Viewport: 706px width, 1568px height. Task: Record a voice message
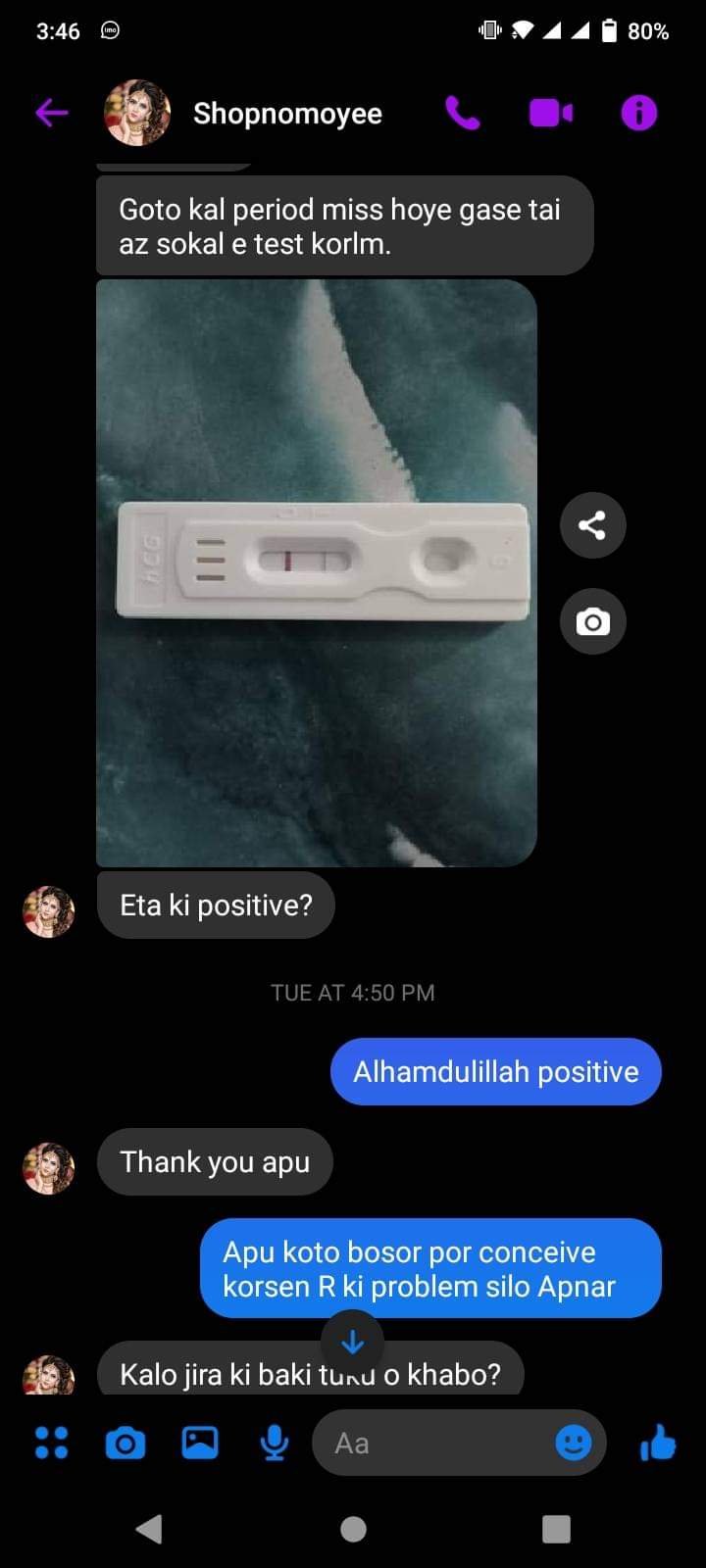tap(275, 1443)
